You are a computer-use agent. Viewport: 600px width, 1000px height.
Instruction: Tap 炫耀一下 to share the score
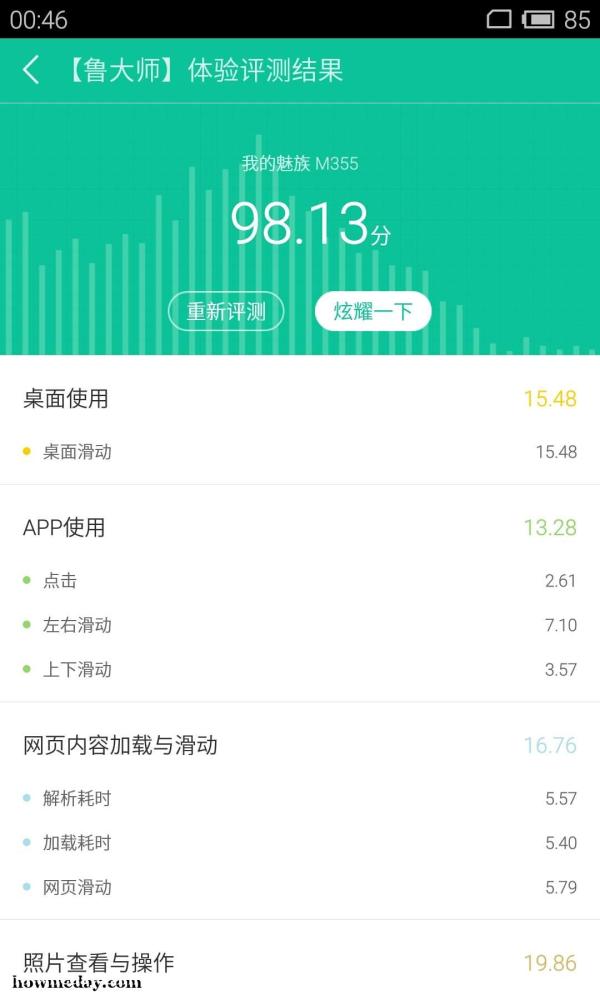[x=373, y=311]
